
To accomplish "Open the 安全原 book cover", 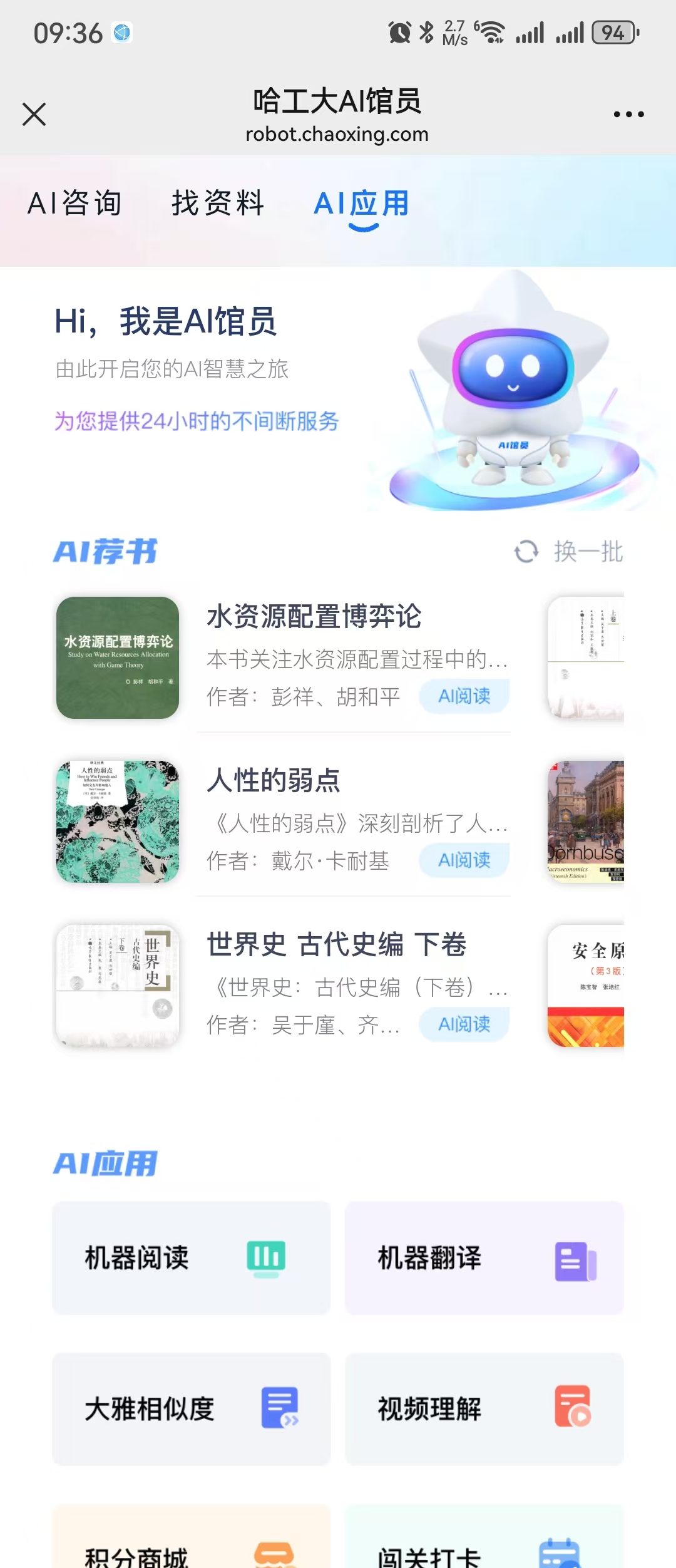I will point(586,985).
